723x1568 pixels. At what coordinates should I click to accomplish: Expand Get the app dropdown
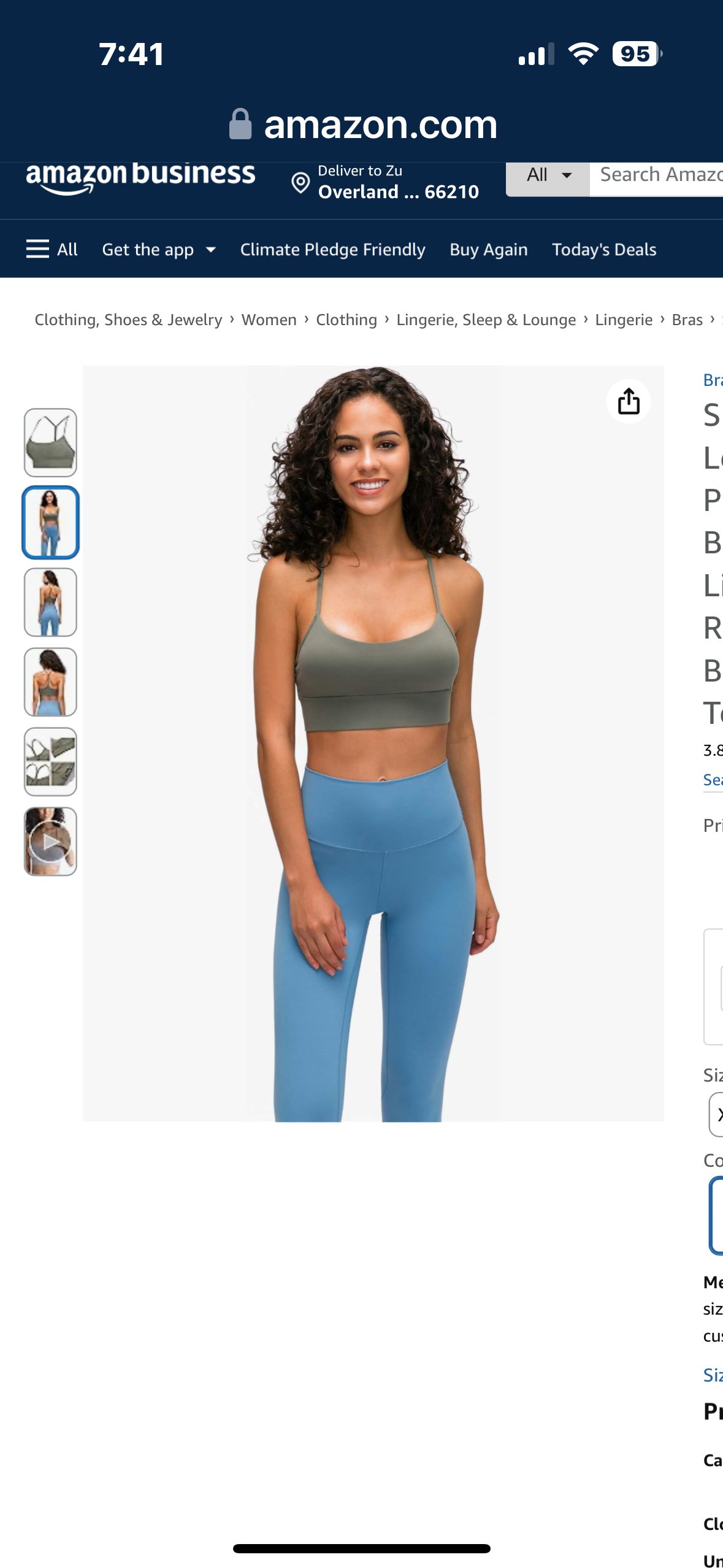159,250
